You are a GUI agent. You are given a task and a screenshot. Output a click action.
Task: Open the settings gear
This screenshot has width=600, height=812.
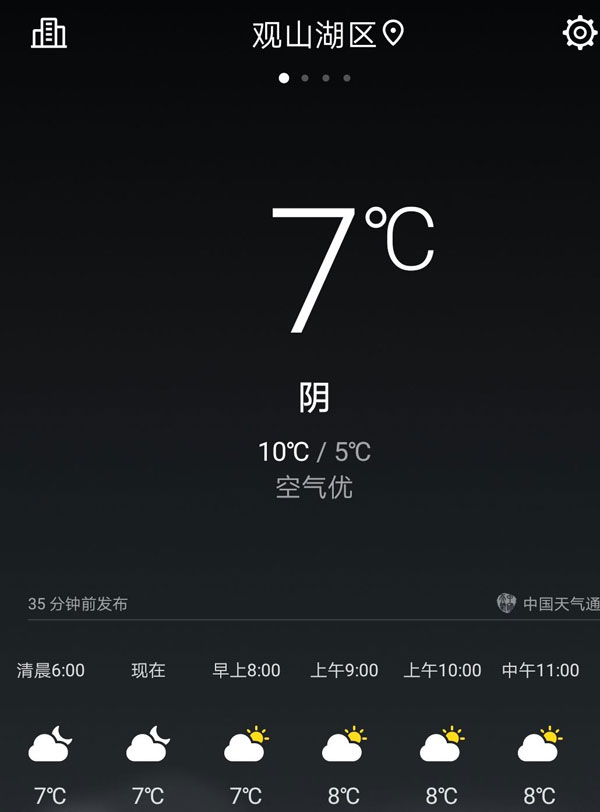[x=579, y=33]
